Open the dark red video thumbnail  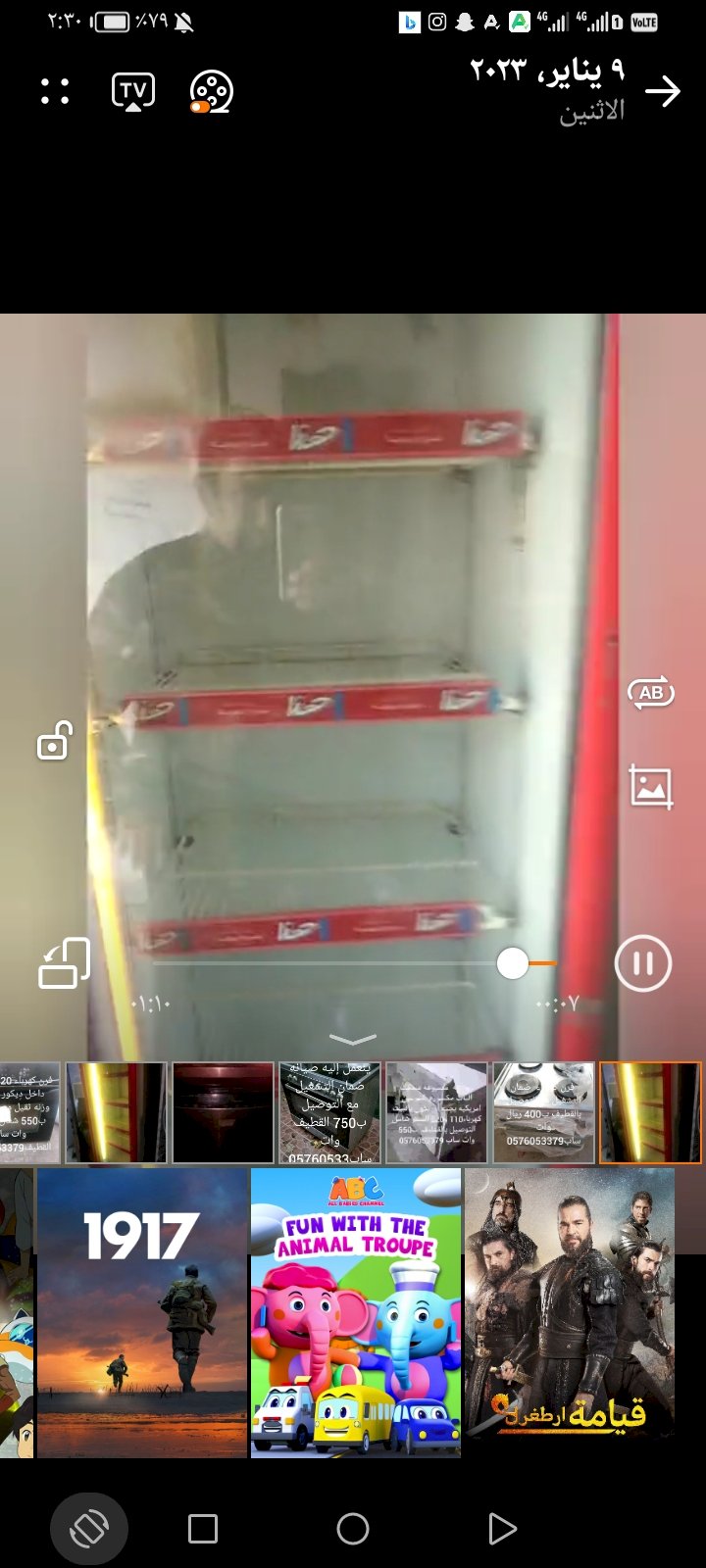[223, 1112]
